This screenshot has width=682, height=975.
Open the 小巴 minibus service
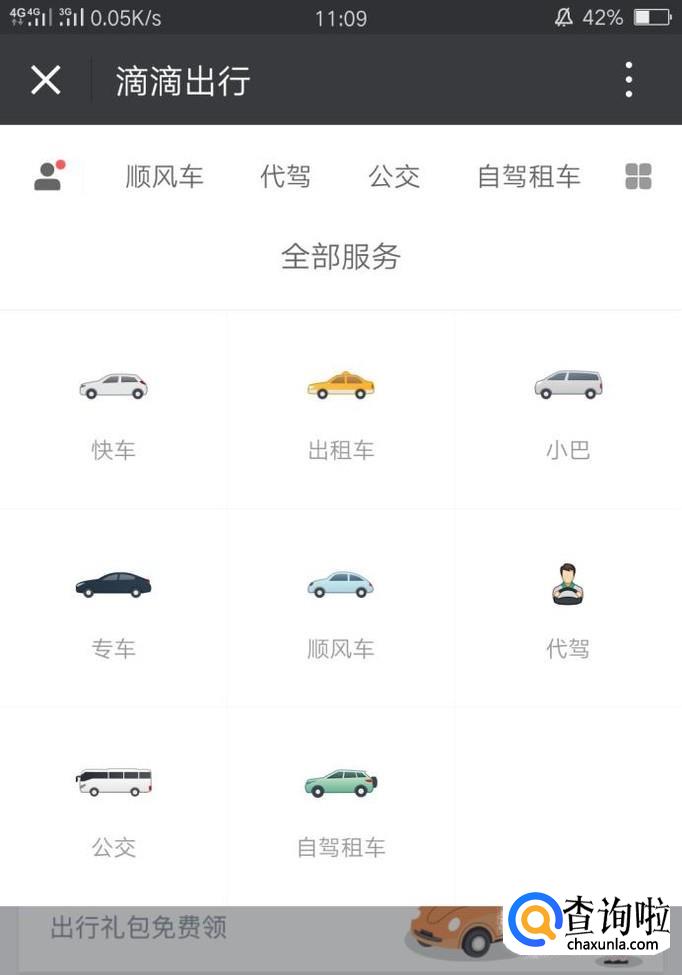coord(568,410)
